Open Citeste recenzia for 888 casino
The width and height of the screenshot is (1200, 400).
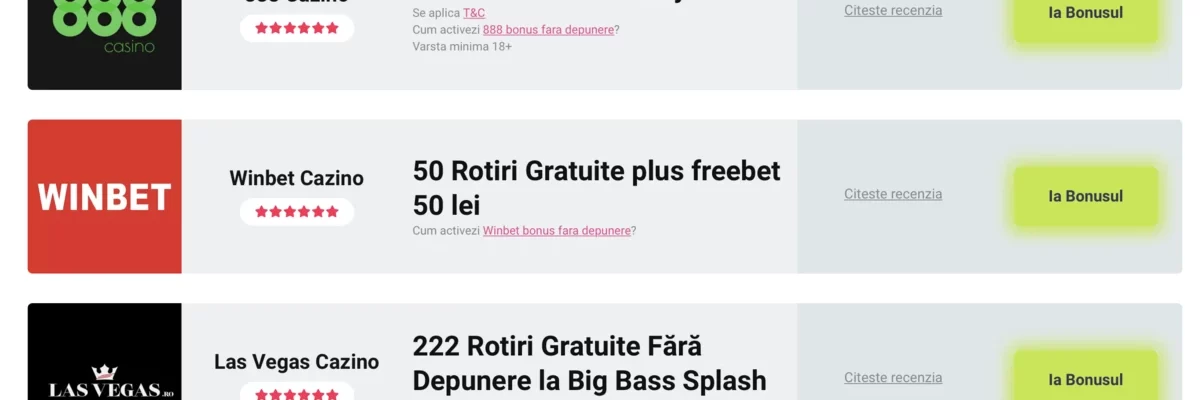tap(893, 10)
